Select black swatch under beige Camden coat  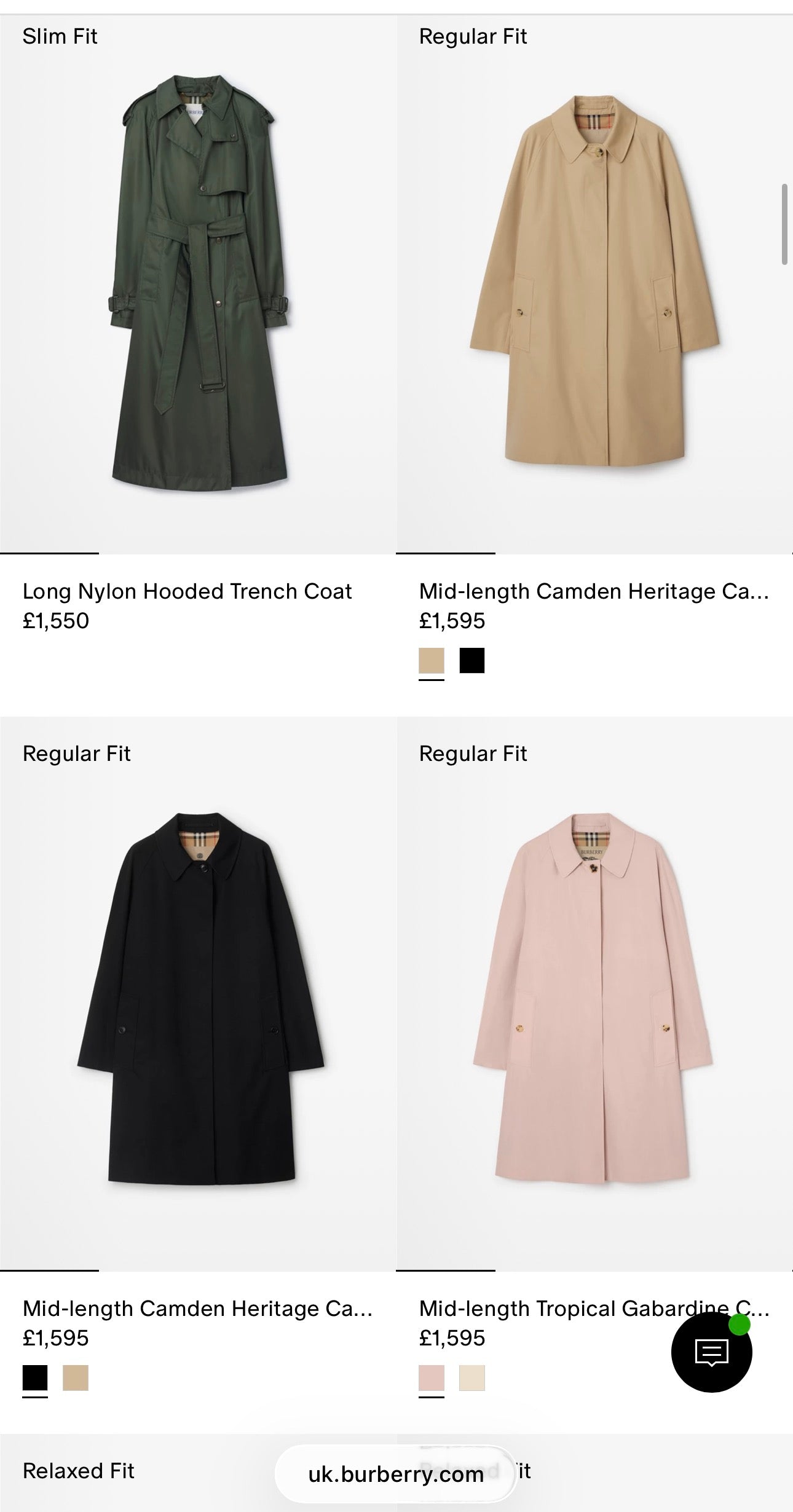coord(471,660)
